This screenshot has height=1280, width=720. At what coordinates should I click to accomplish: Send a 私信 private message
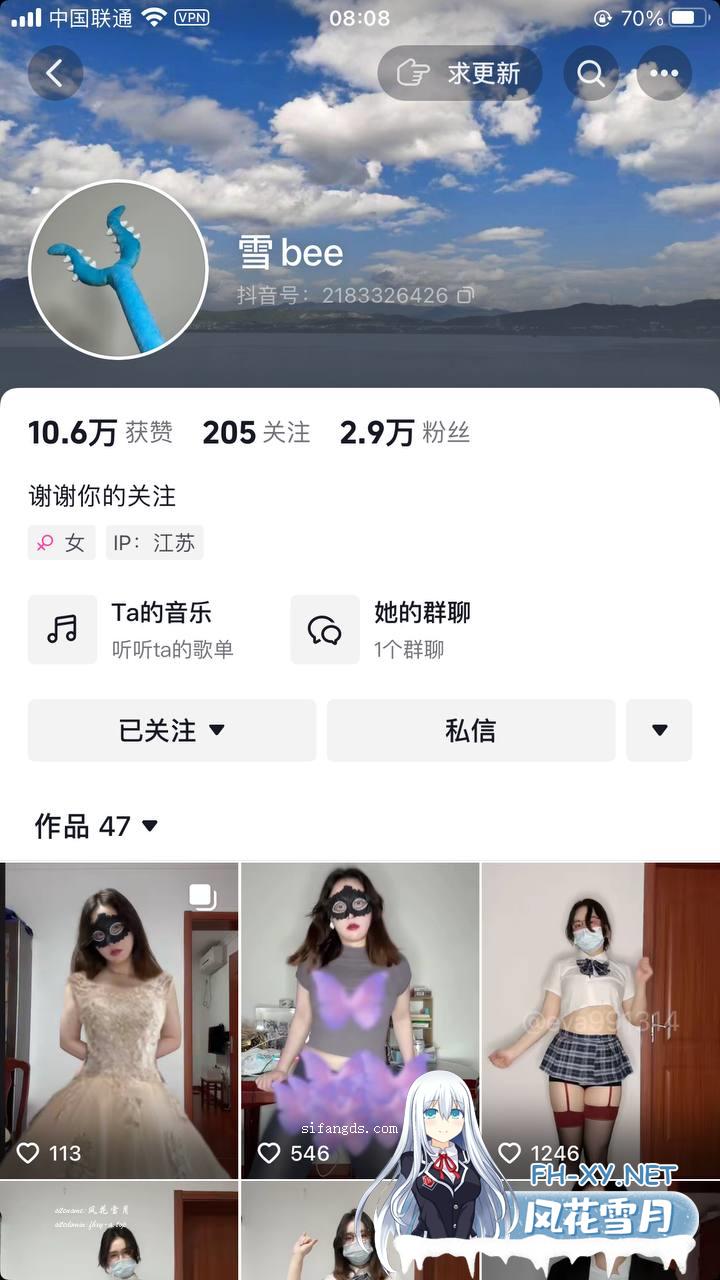pyautogui.click(x=470, y=731)
